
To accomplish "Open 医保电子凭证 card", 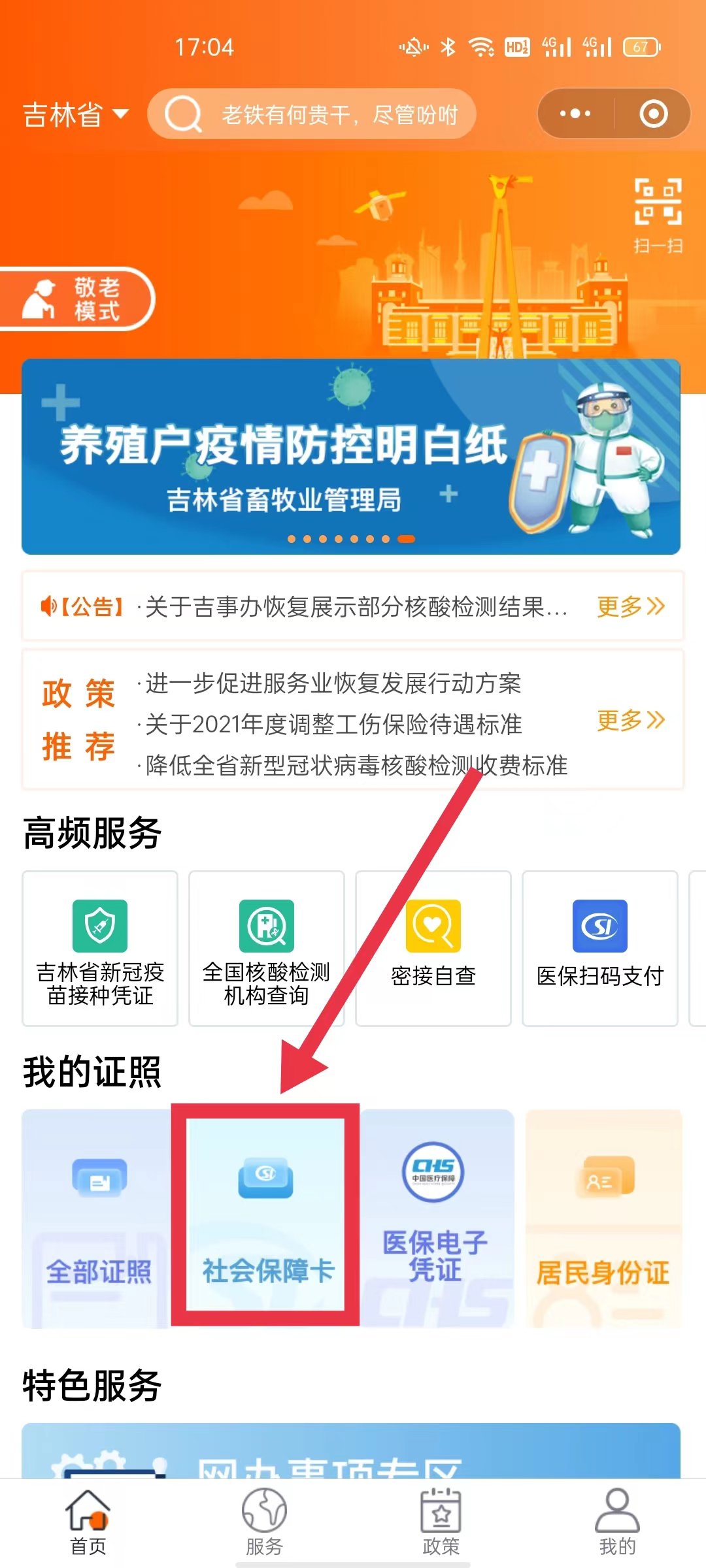I will pyautogui.click(x=435, y=1219).
